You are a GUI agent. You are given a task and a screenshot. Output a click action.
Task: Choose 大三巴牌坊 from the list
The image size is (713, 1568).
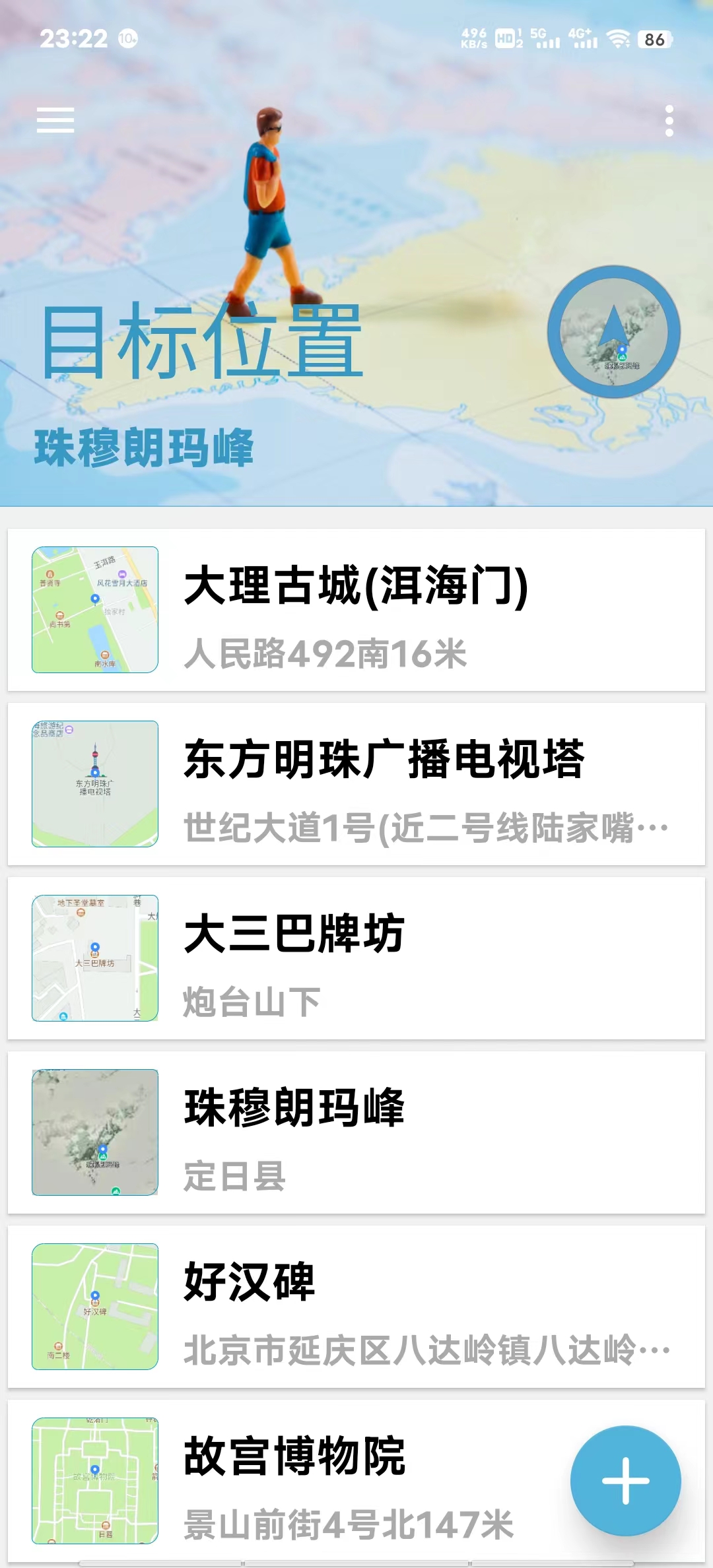356,960
